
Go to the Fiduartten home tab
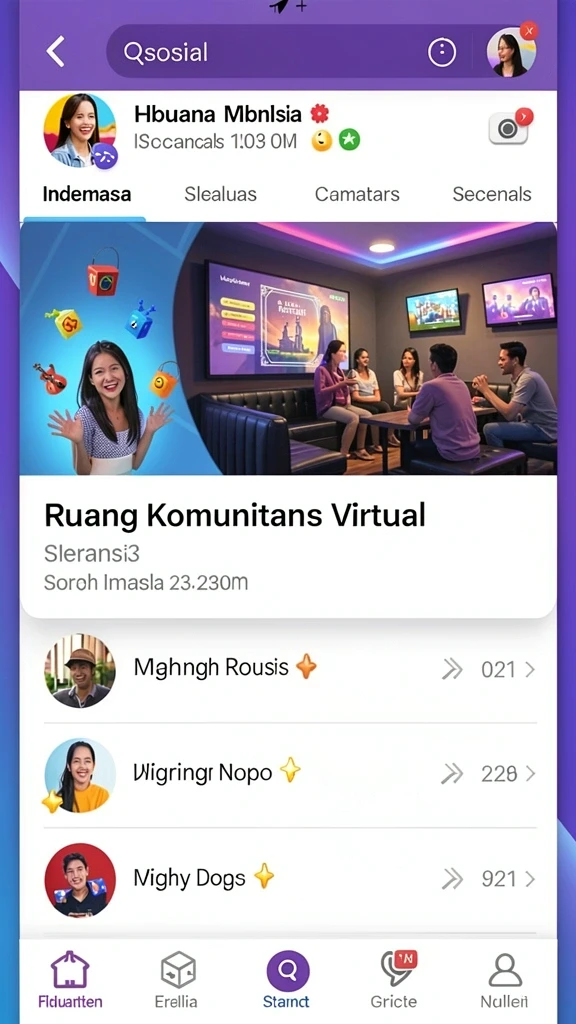70,980
